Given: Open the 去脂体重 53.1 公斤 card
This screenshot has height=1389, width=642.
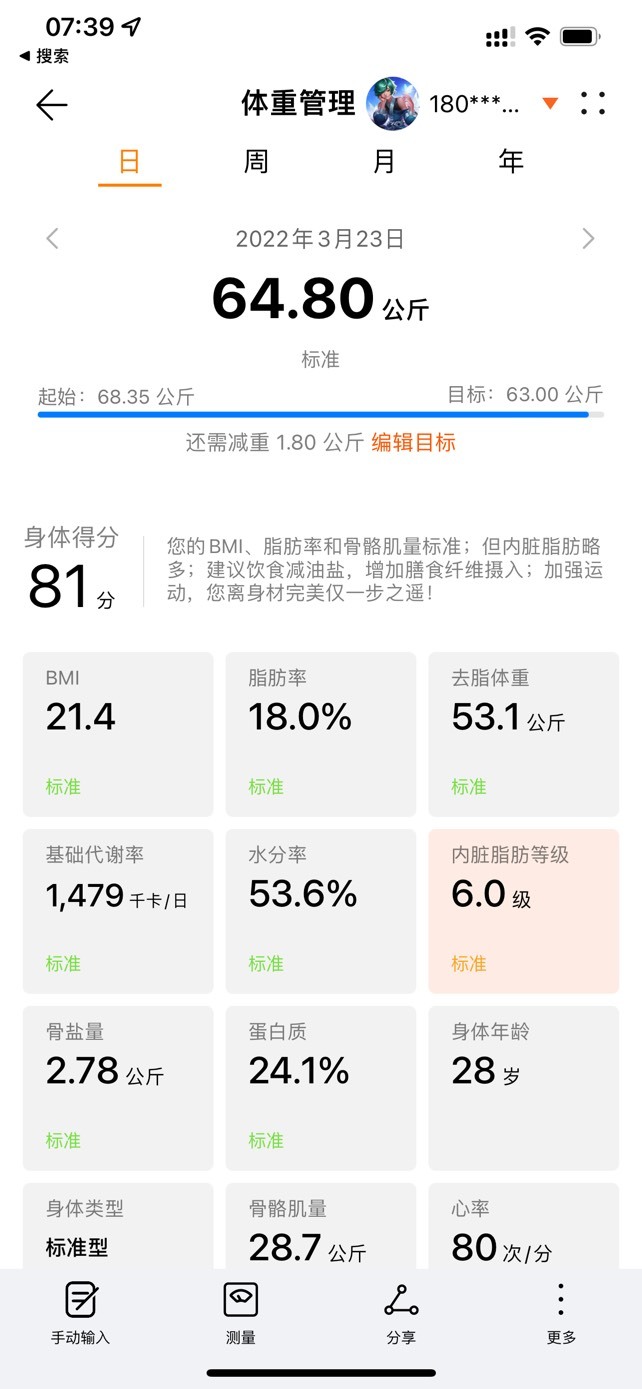Looking at the screenshot, I should tap(524, 734).
